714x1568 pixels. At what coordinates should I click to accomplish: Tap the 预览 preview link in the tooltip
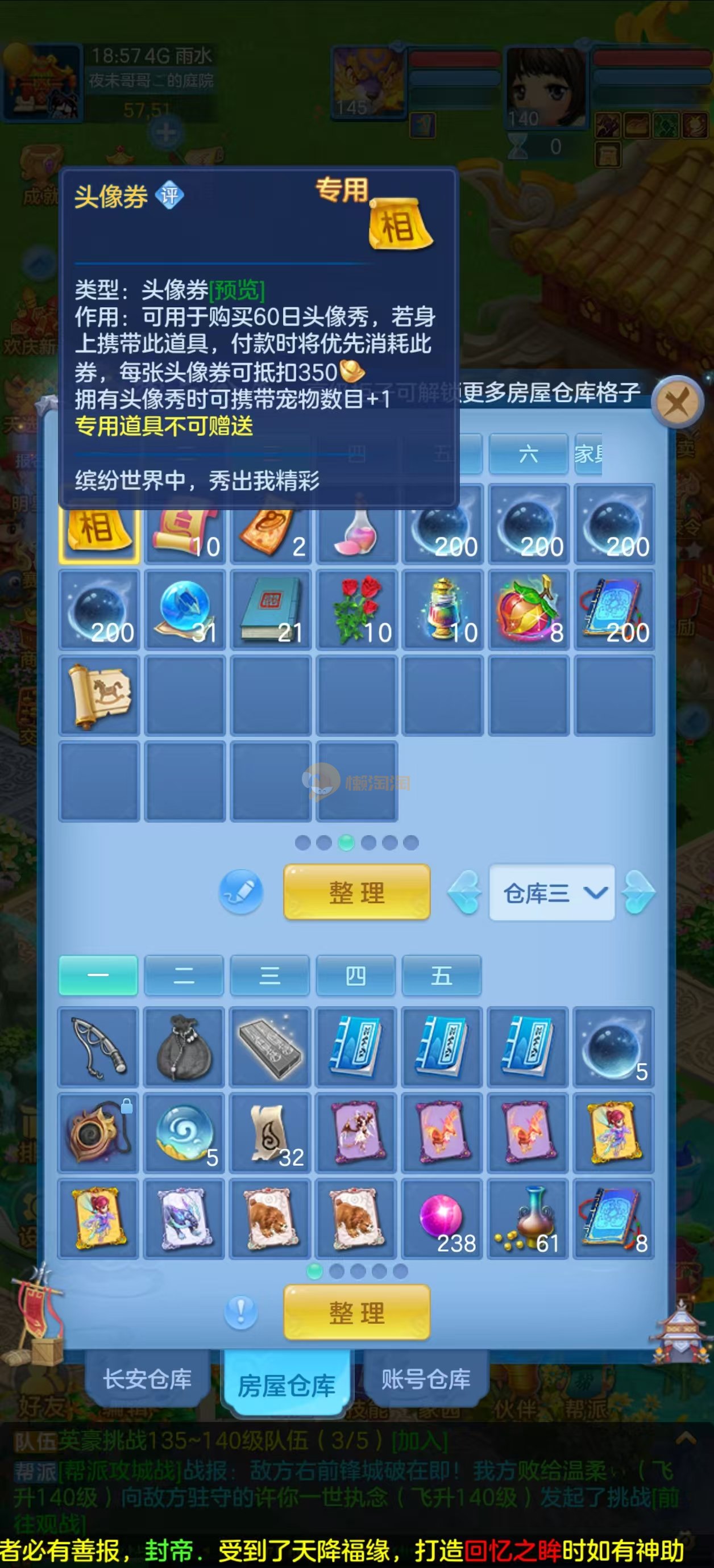[237, 290]
